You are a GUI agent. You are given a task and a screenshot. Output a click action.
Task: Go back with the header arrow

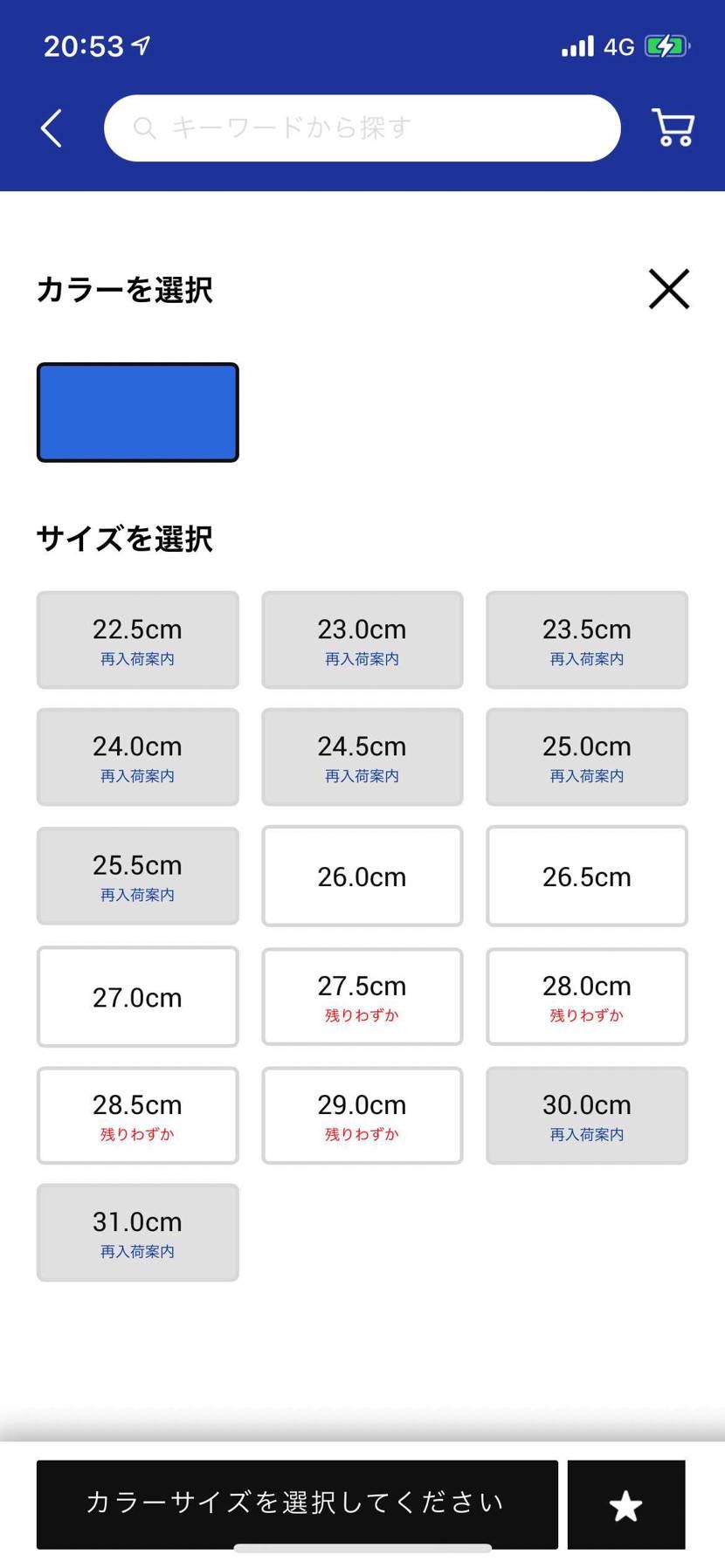[x=52, y=128]
